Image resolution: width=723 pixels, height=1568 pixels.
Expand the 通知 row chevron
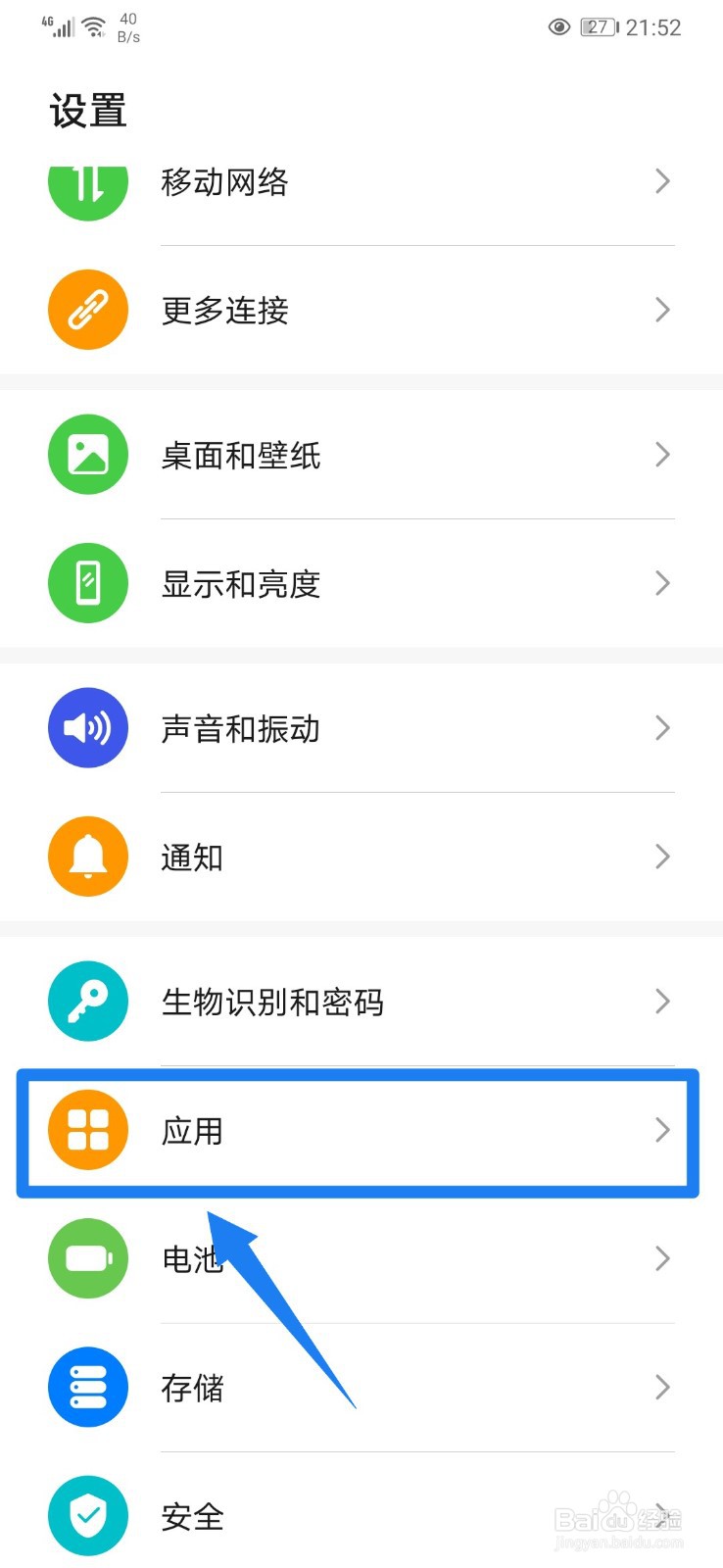tap(663, 856)
